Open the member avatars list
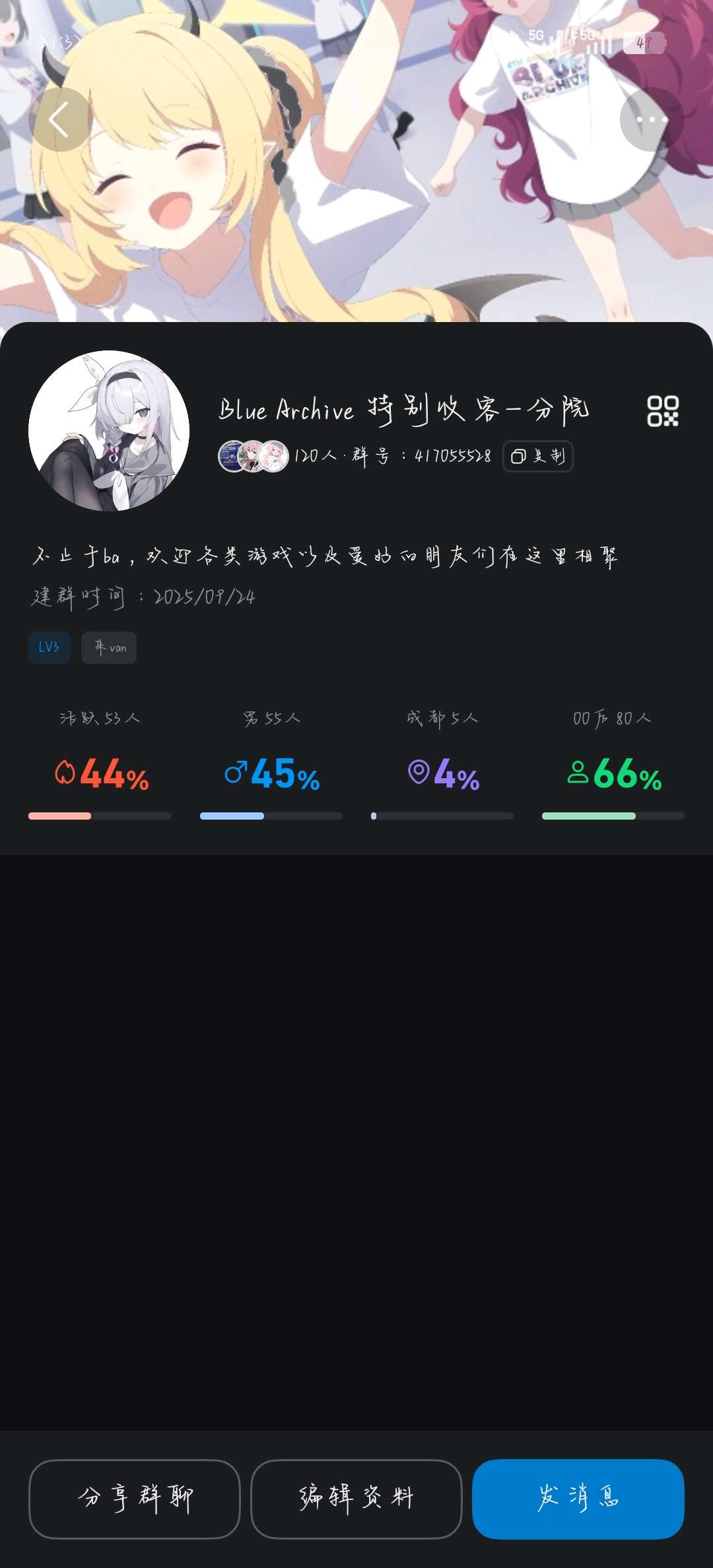 [254, 456]
